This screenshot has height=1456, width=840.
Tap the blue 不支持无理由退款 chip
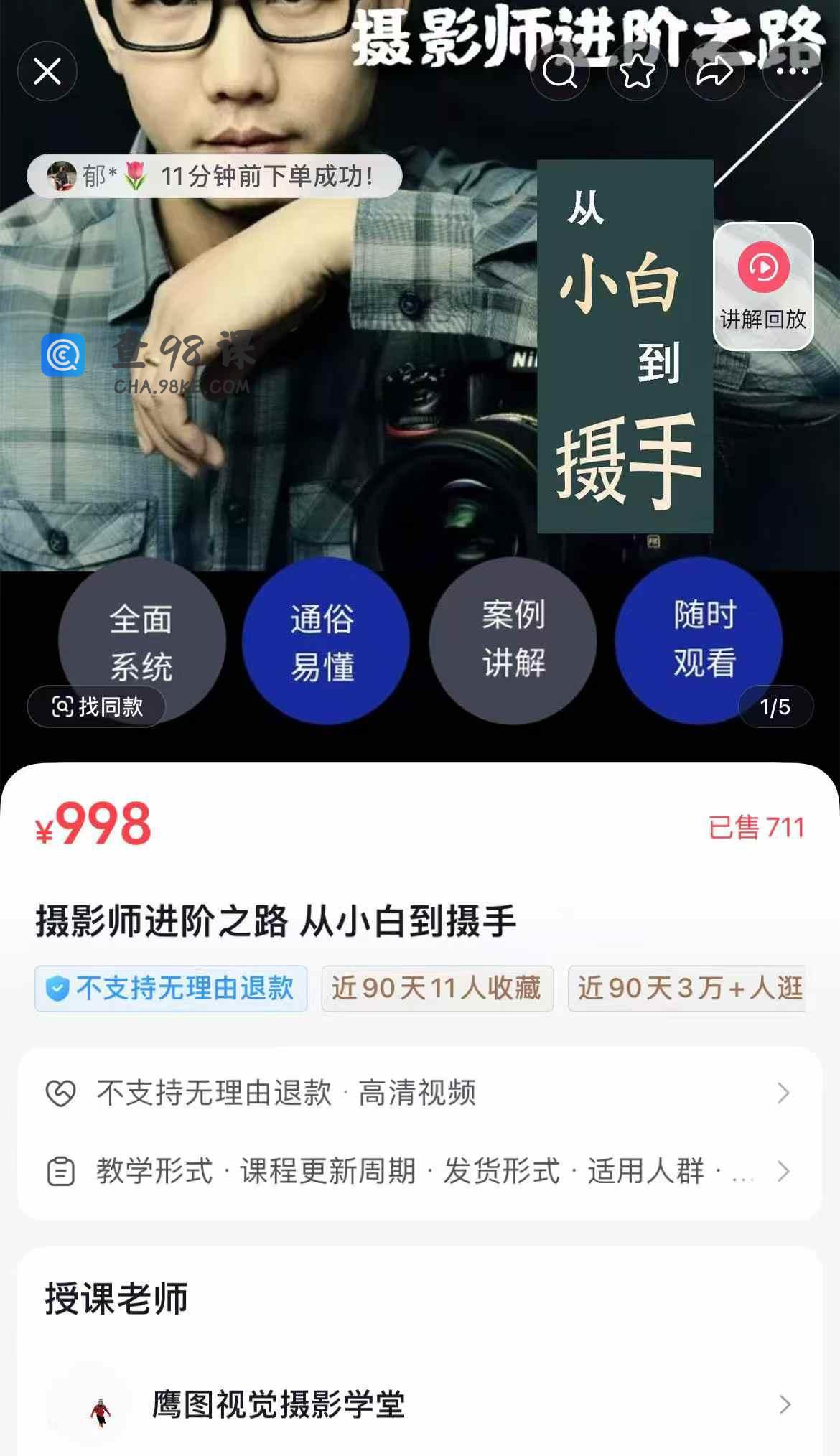tap(171, 989)
